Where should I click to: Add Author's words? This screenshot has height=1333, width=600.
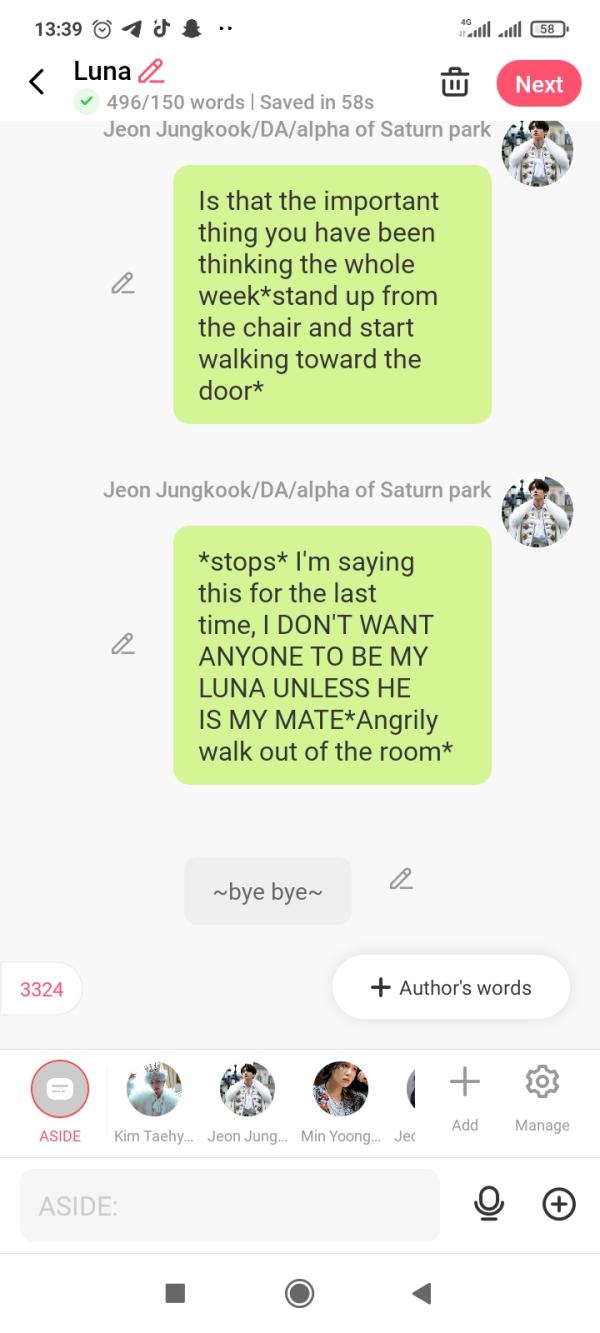pos(451,988)
